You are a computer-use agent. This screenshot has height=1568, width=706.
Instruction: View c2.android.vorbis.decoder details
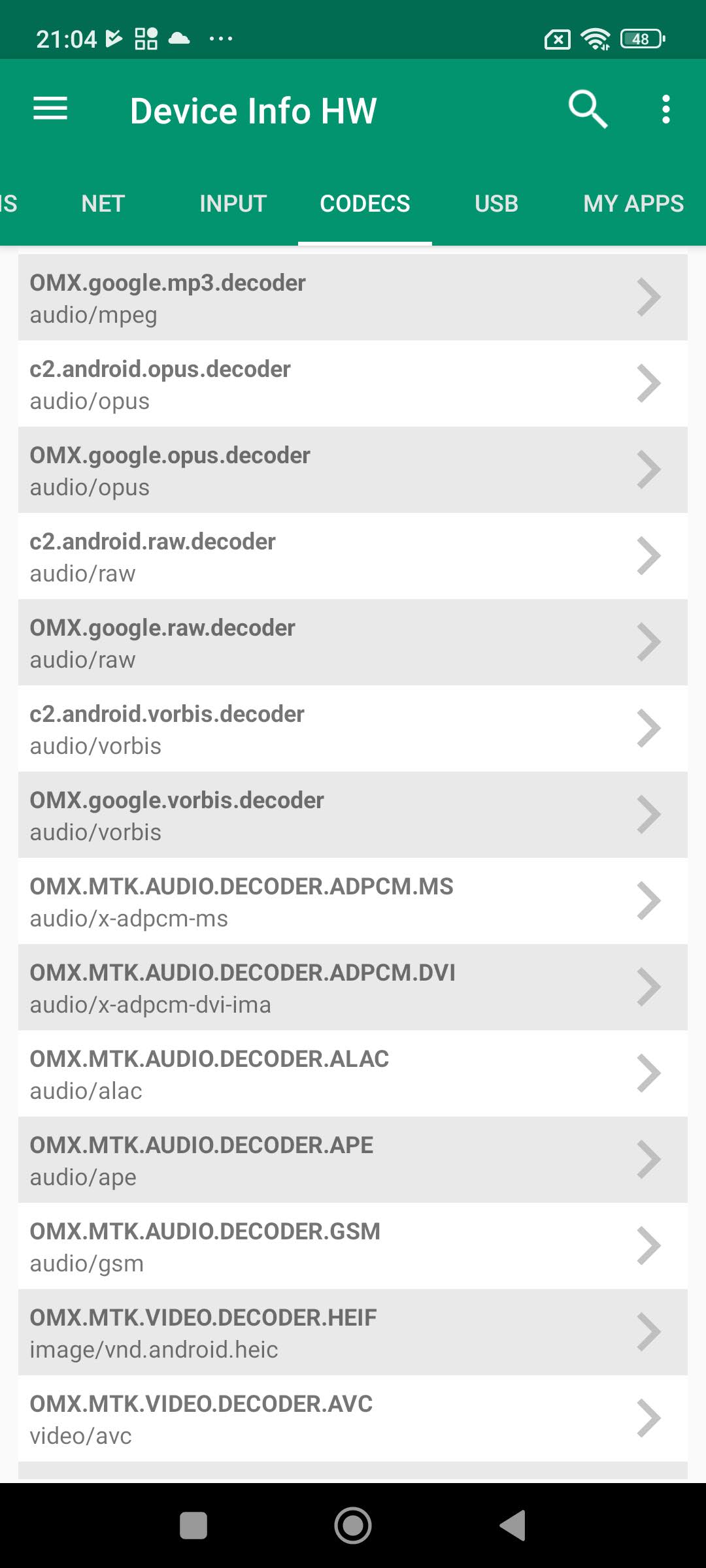352,729
